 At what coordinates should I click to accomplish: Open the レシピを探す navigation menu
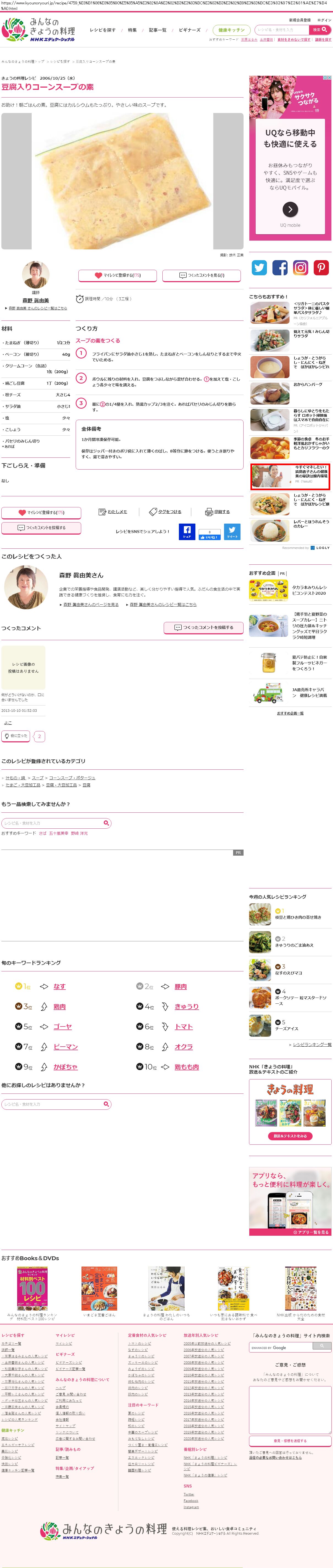click(x=102, y=30)
